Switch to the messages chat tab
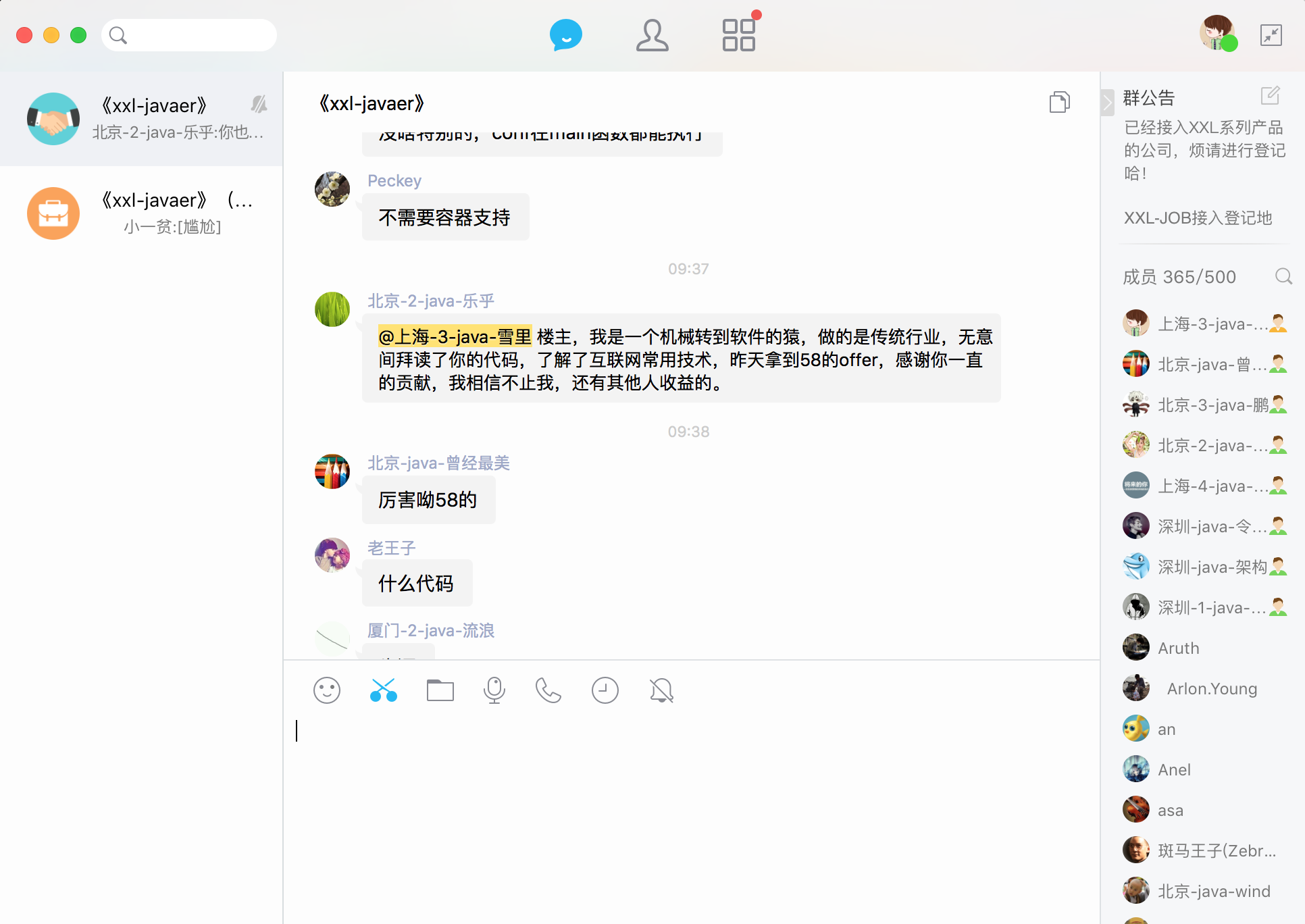This screenshot has width=1305, height=924. tap(565, 35)
